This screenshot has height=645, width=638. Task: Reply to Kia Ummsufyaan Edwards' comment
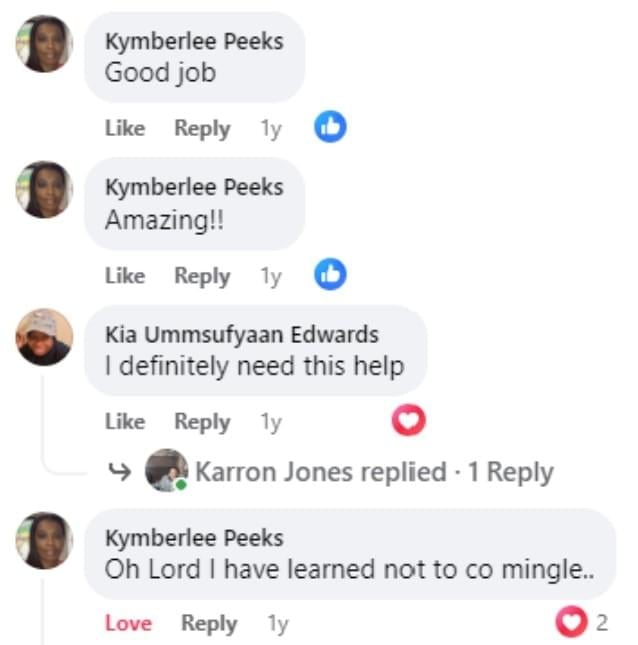(202, 422)
